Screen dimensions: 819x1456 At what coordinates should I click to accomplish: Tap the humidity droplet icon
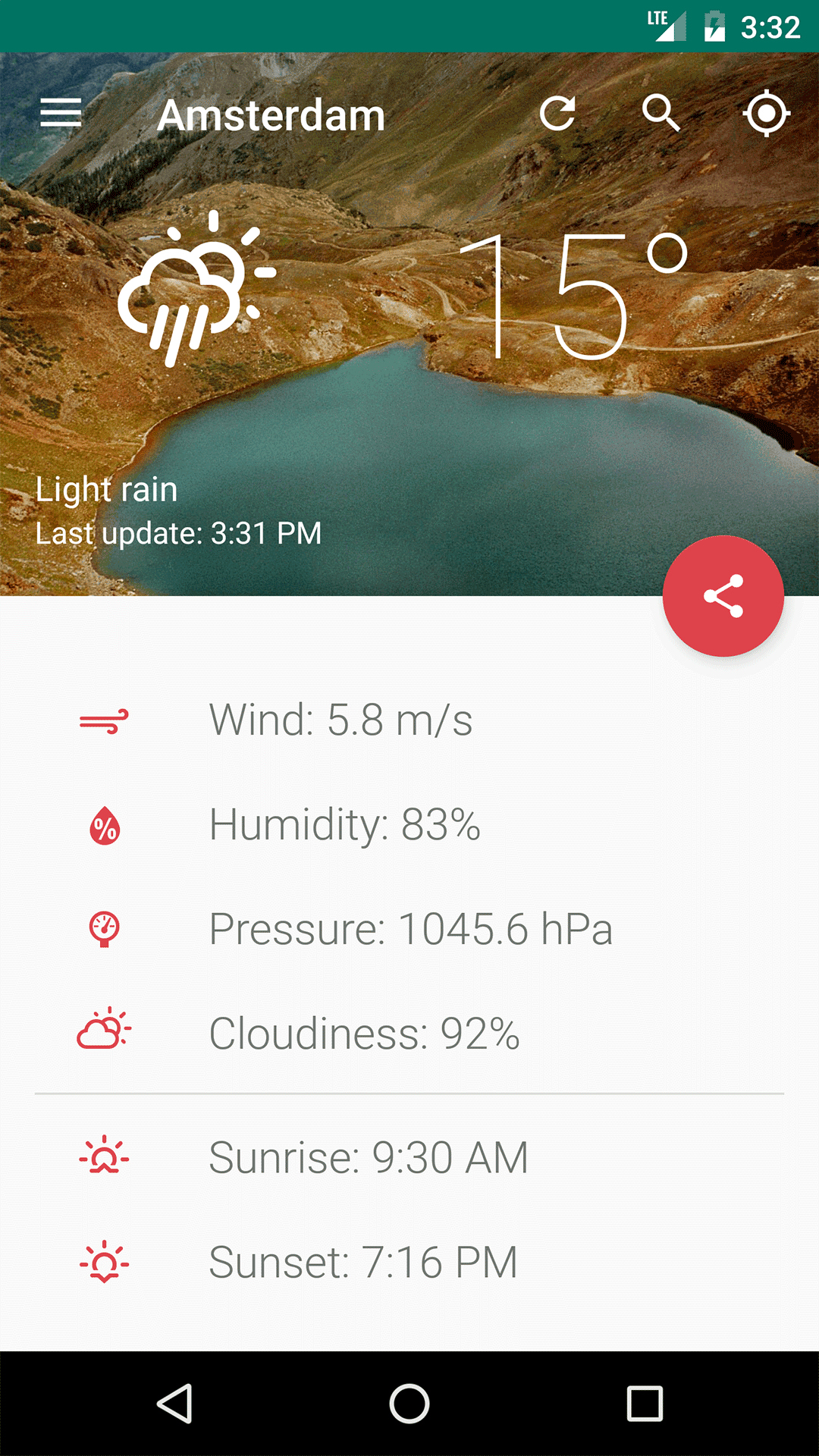[104, 825]
